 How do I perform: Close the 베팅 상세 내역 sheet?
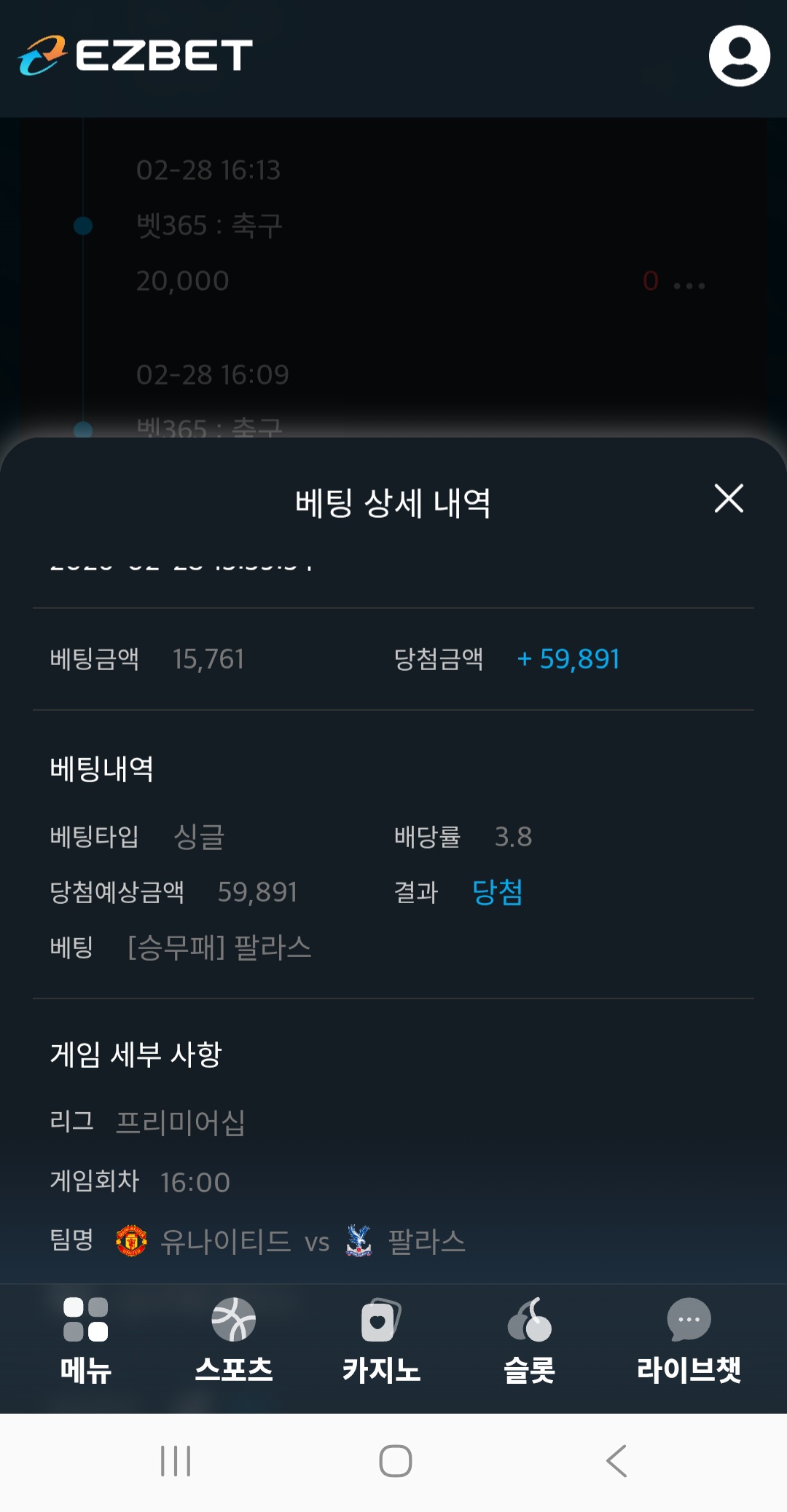(x=729, y=499)
